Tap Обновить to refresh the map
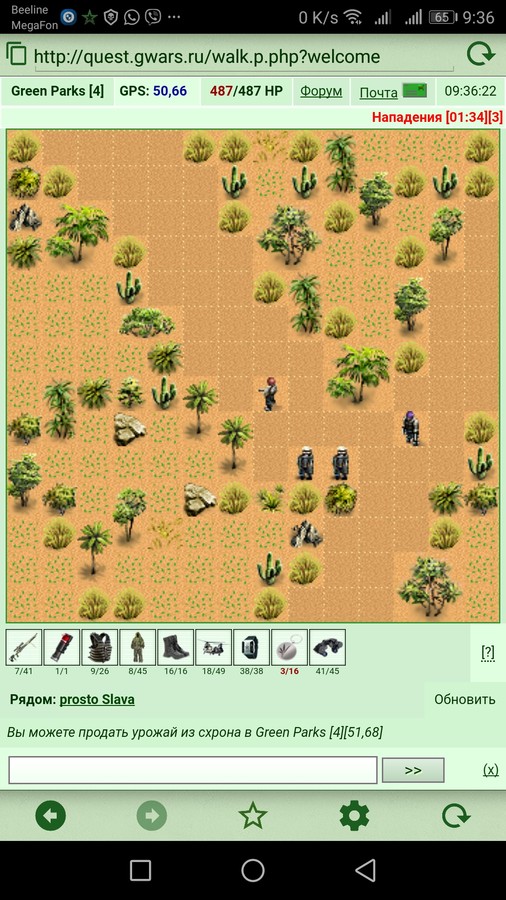 point(464,699)
